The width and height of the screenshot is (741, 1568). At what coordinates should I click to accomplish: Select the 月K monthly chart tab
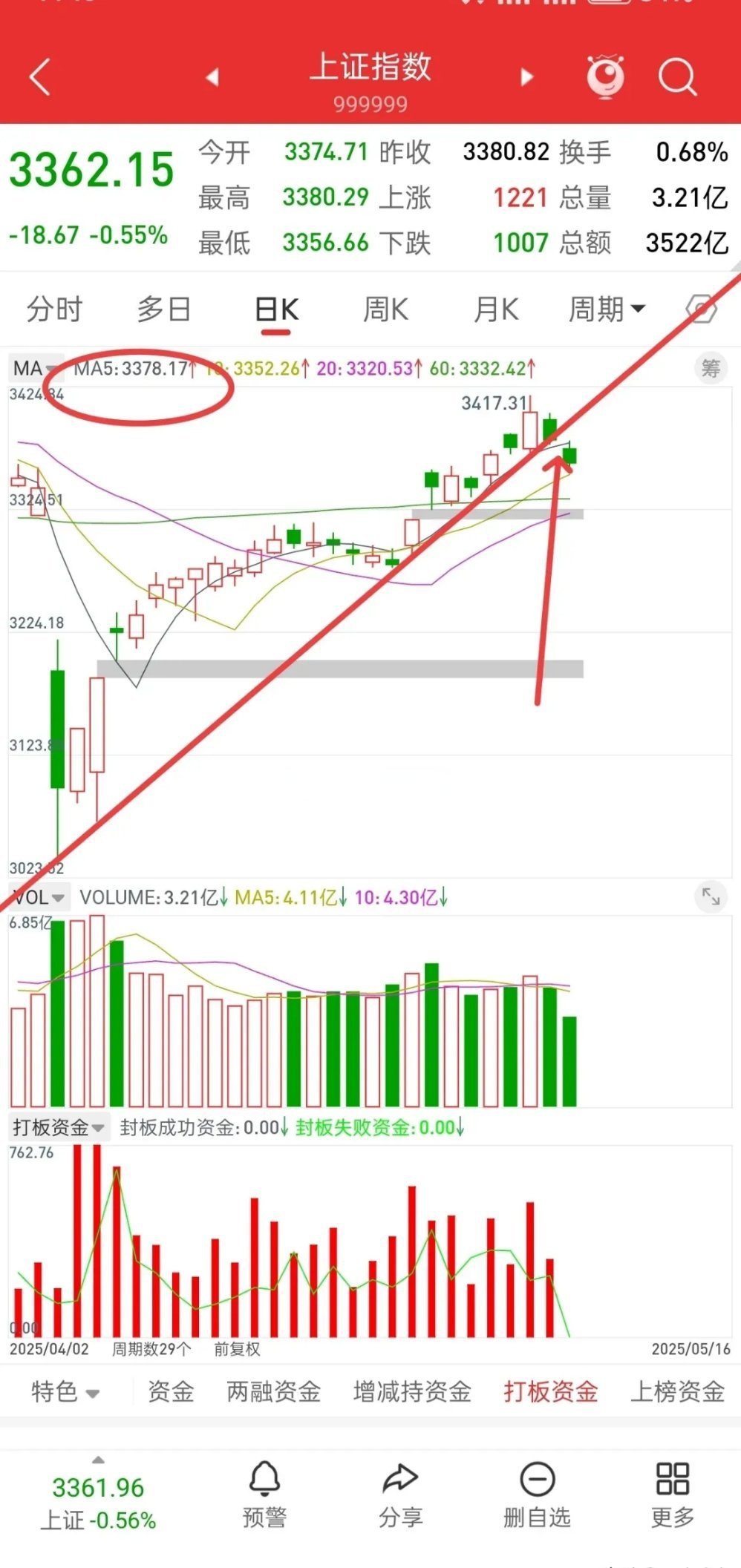pyautogui.click(x=496, y=309)
